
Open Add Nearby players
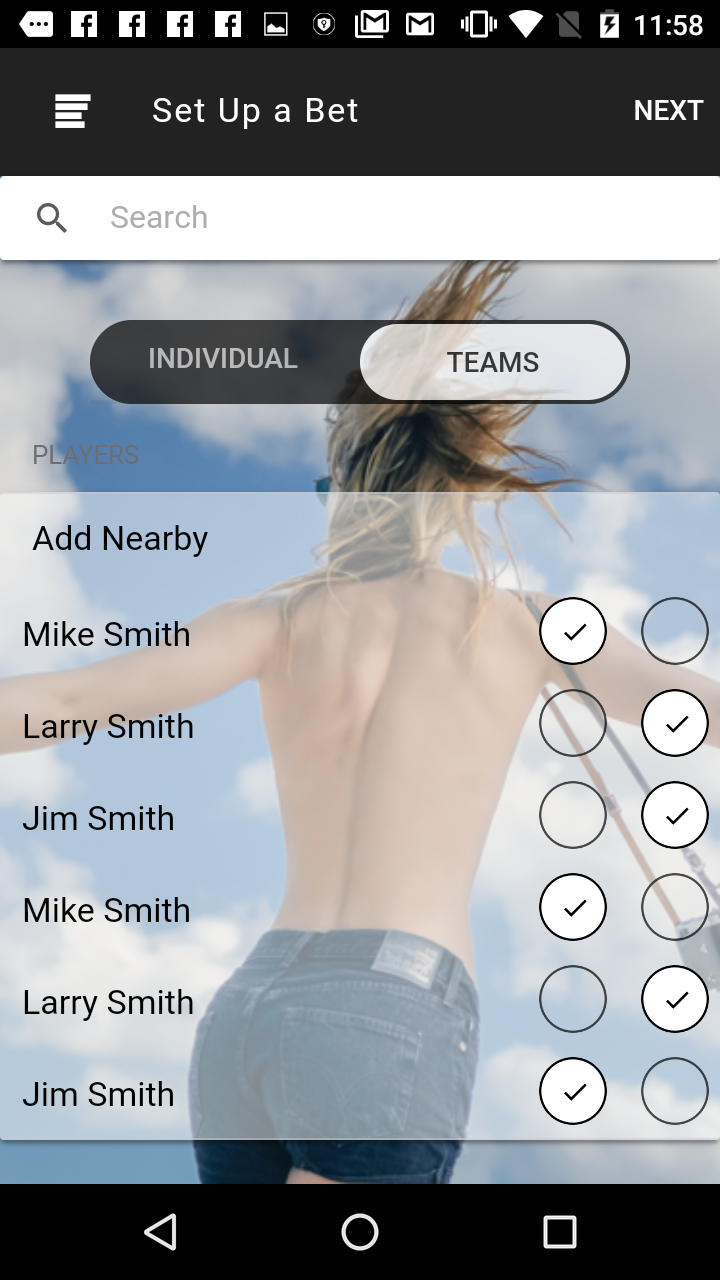click(x=120, y=538)
